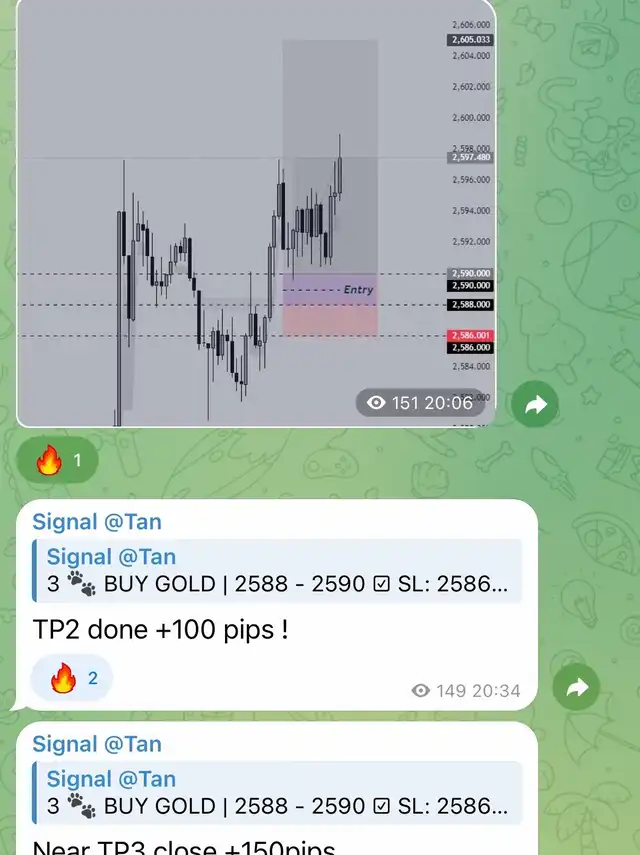
Task: Forward the chart image message
Action: (535, 404)
